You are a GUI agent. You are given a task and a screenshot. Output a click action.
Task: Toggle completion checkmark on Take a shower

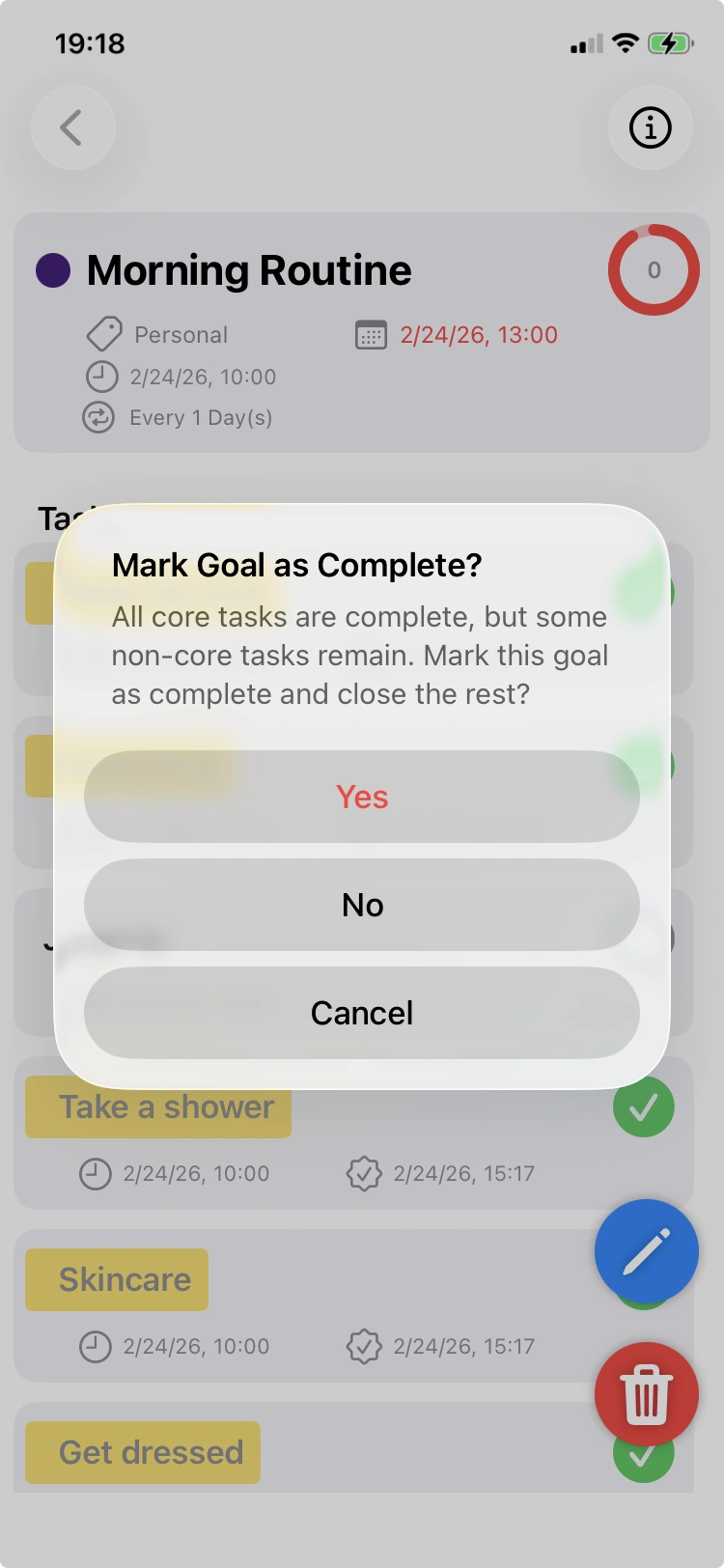(643, 1106)
